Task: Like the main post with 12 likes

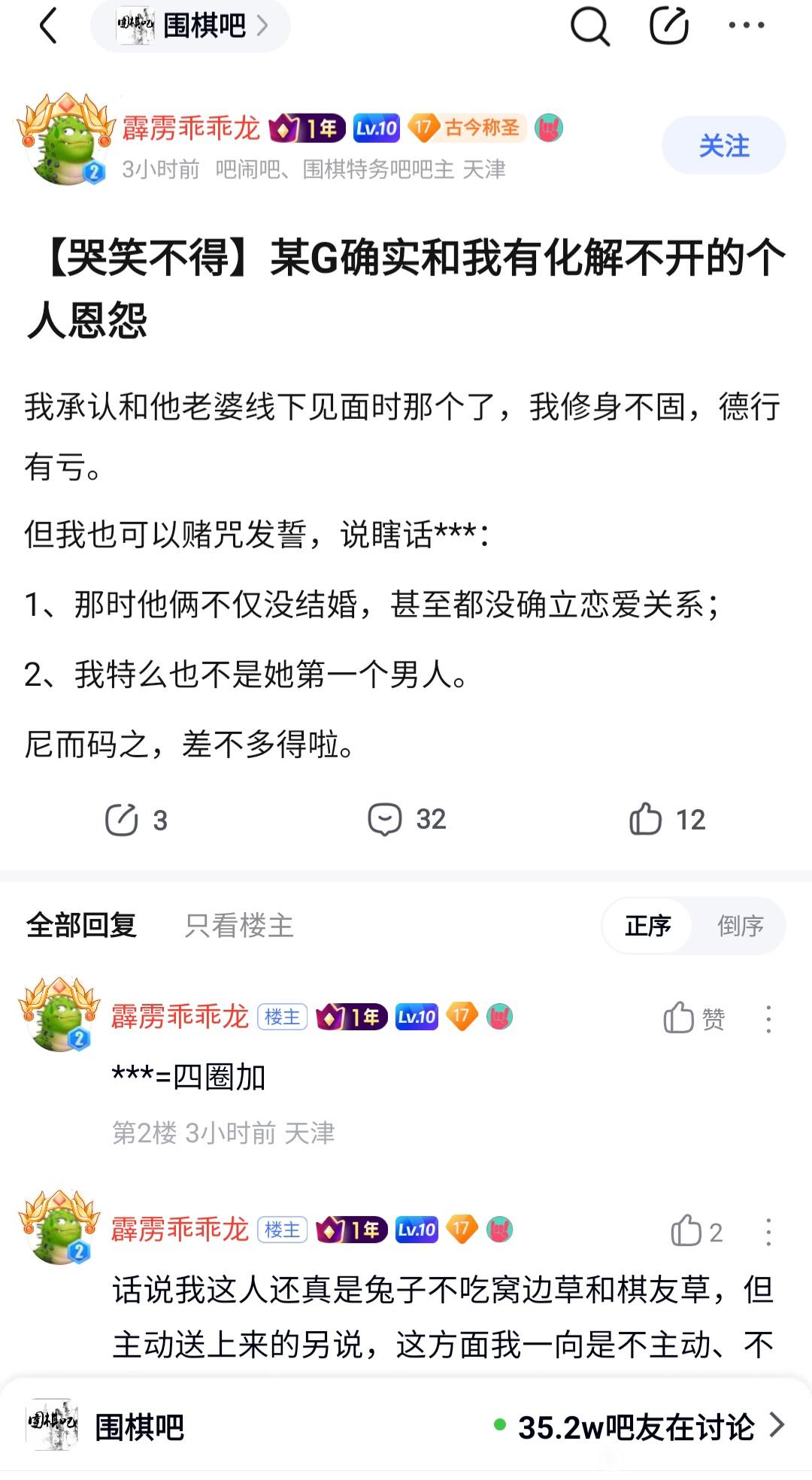Action: 666,820
